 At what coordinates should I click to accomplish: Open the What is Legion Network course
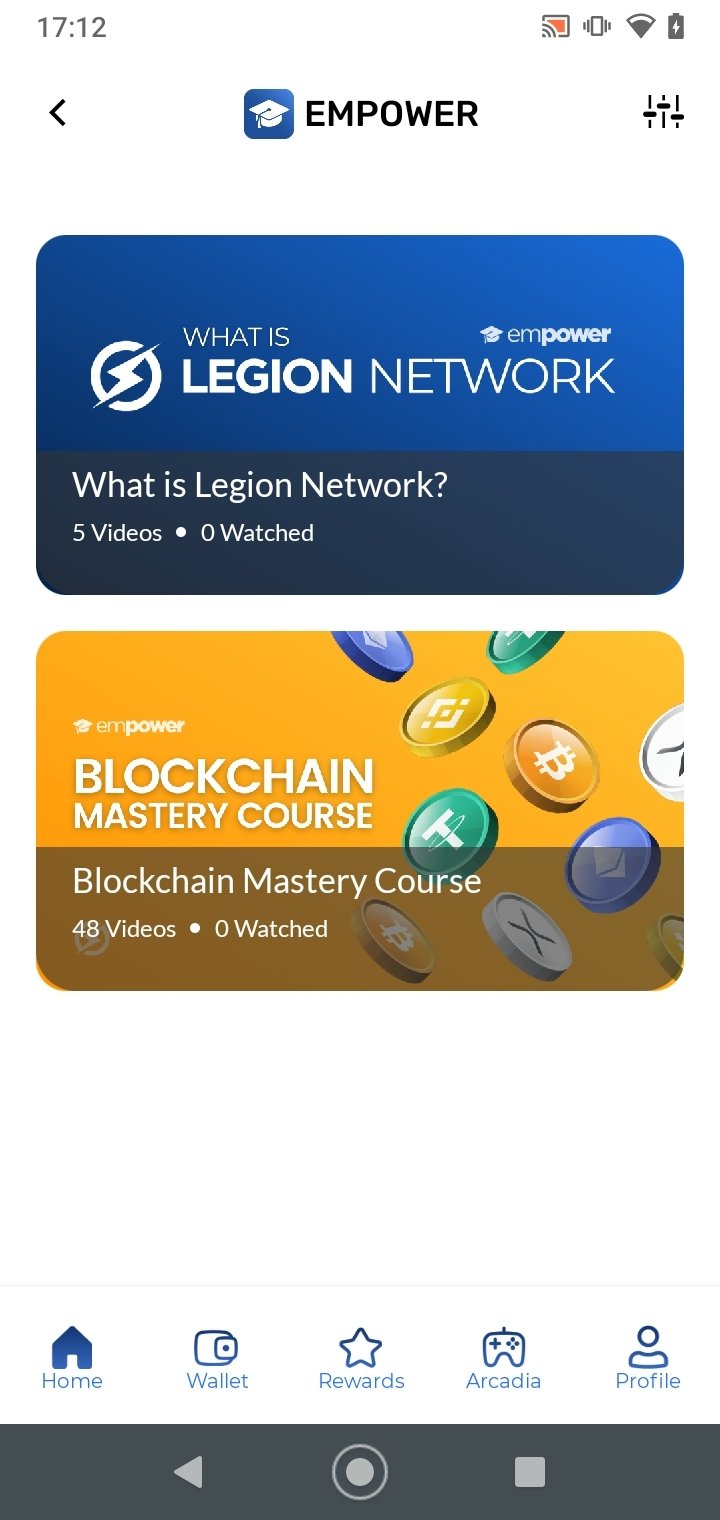click(x=360, y=415)
